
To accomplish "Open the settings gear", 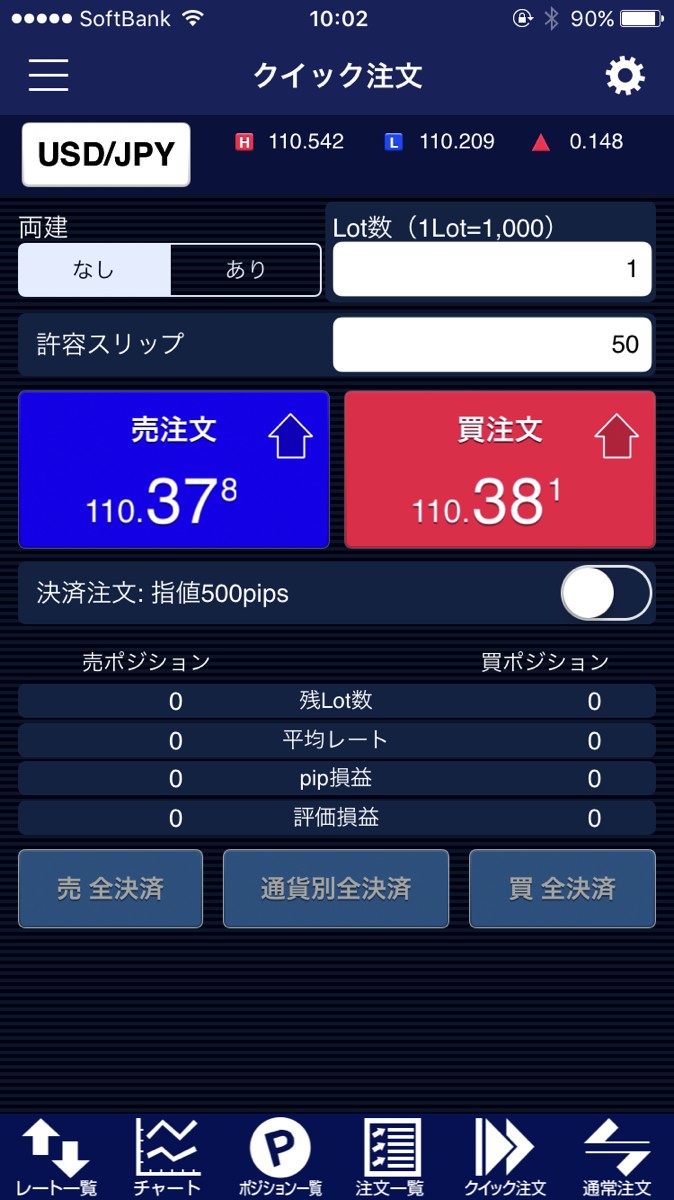I will (625, 75).
